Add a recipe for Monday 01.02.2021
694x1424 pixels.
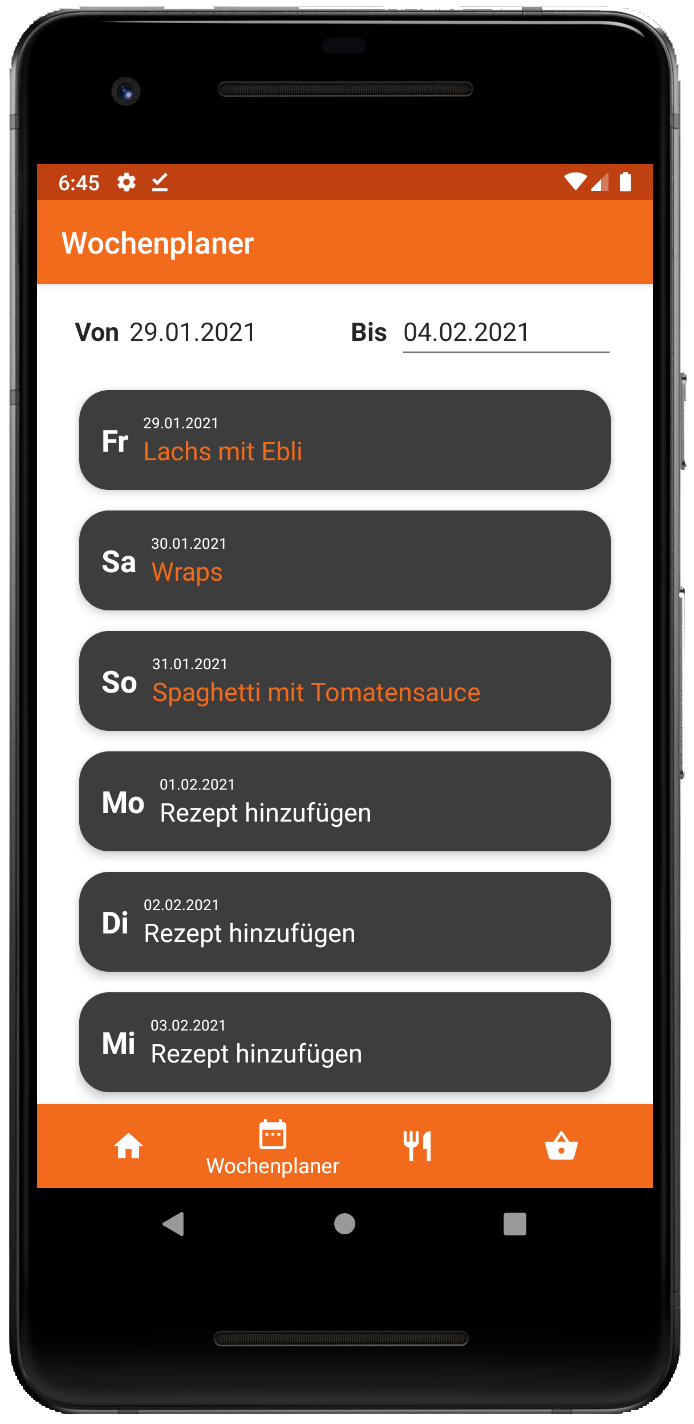click(x=345, y=801)
